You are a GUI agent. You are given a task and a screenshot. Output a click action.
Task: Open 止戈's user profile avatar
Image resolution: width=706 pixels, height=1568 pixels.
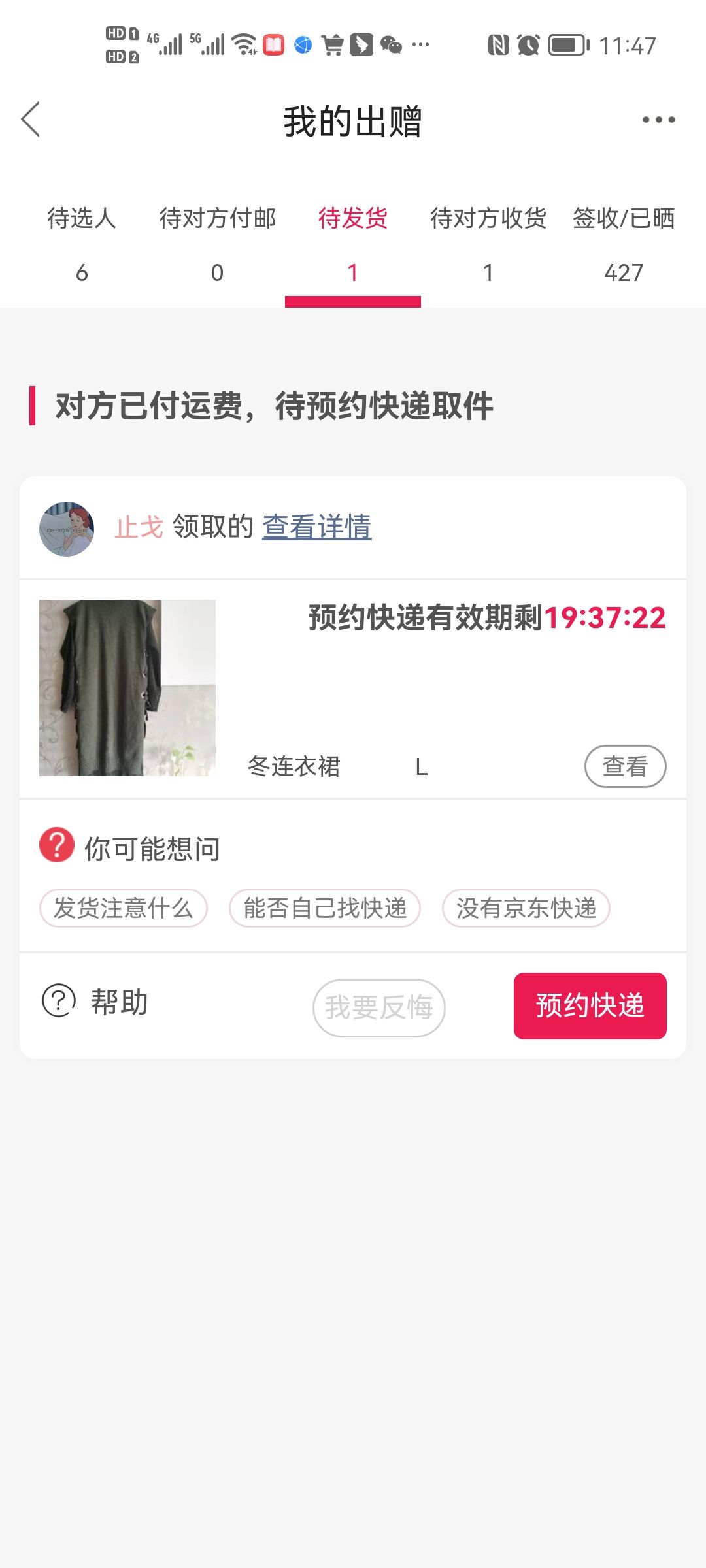point(67,529)
